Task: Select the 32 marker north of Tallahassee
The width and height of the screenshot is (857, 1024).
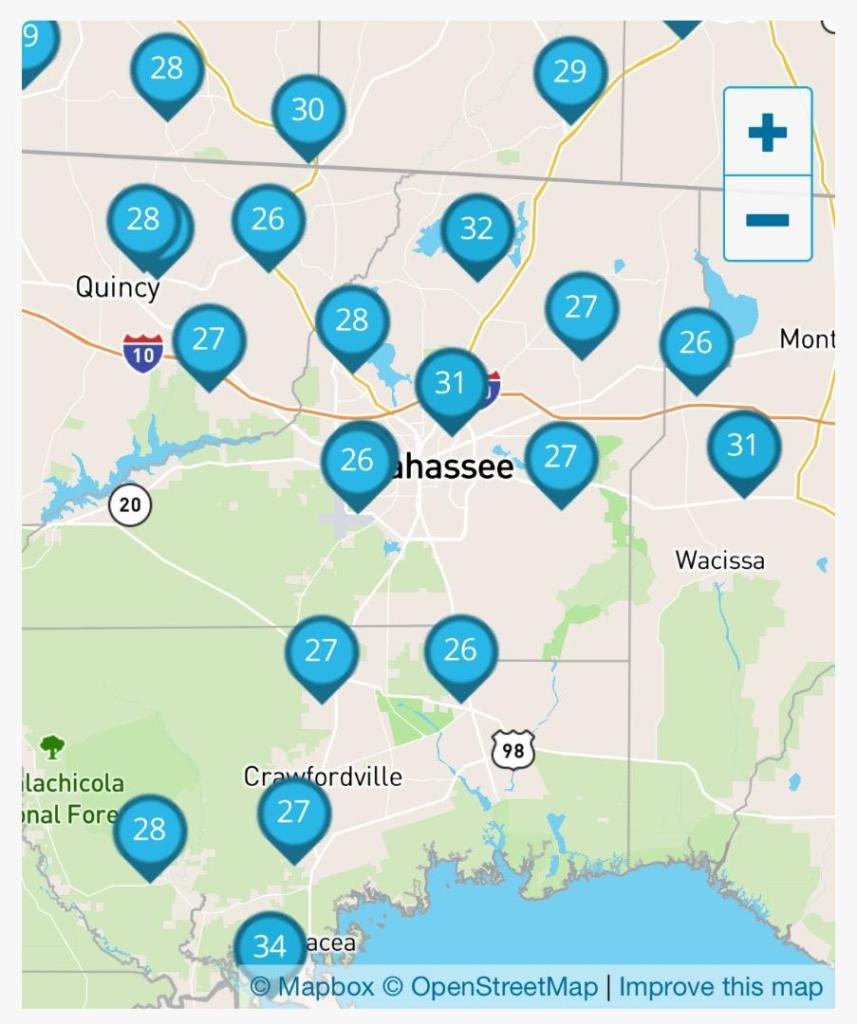Action: (x=477, y=230)
